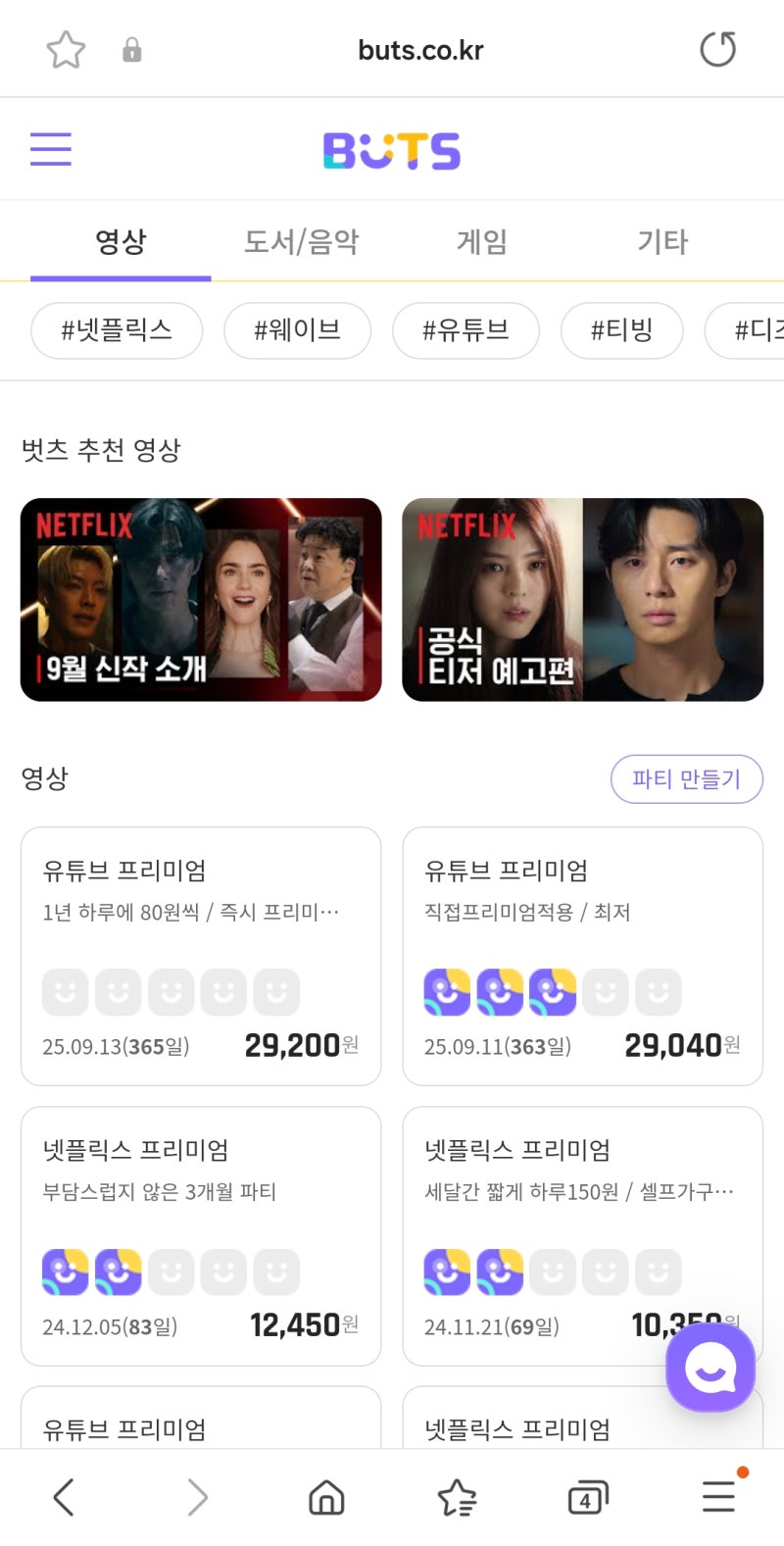Open the 공식 티저 예고편 Netflix thumbnail
The width and height of the screenshot is (784, 1546).
pos(582,600)
